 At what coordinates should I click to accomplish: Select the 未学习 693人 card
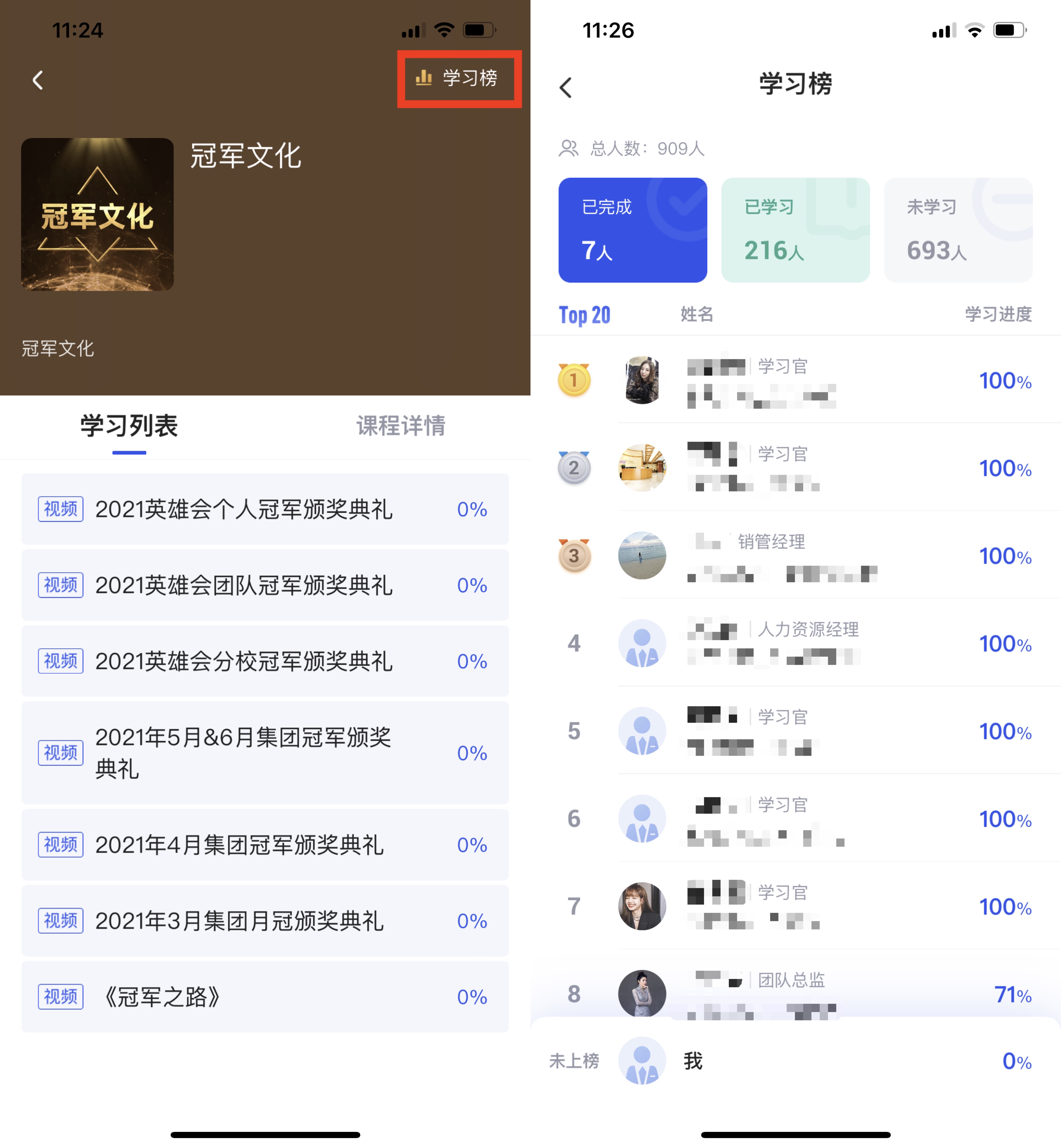tap(958, 230)
